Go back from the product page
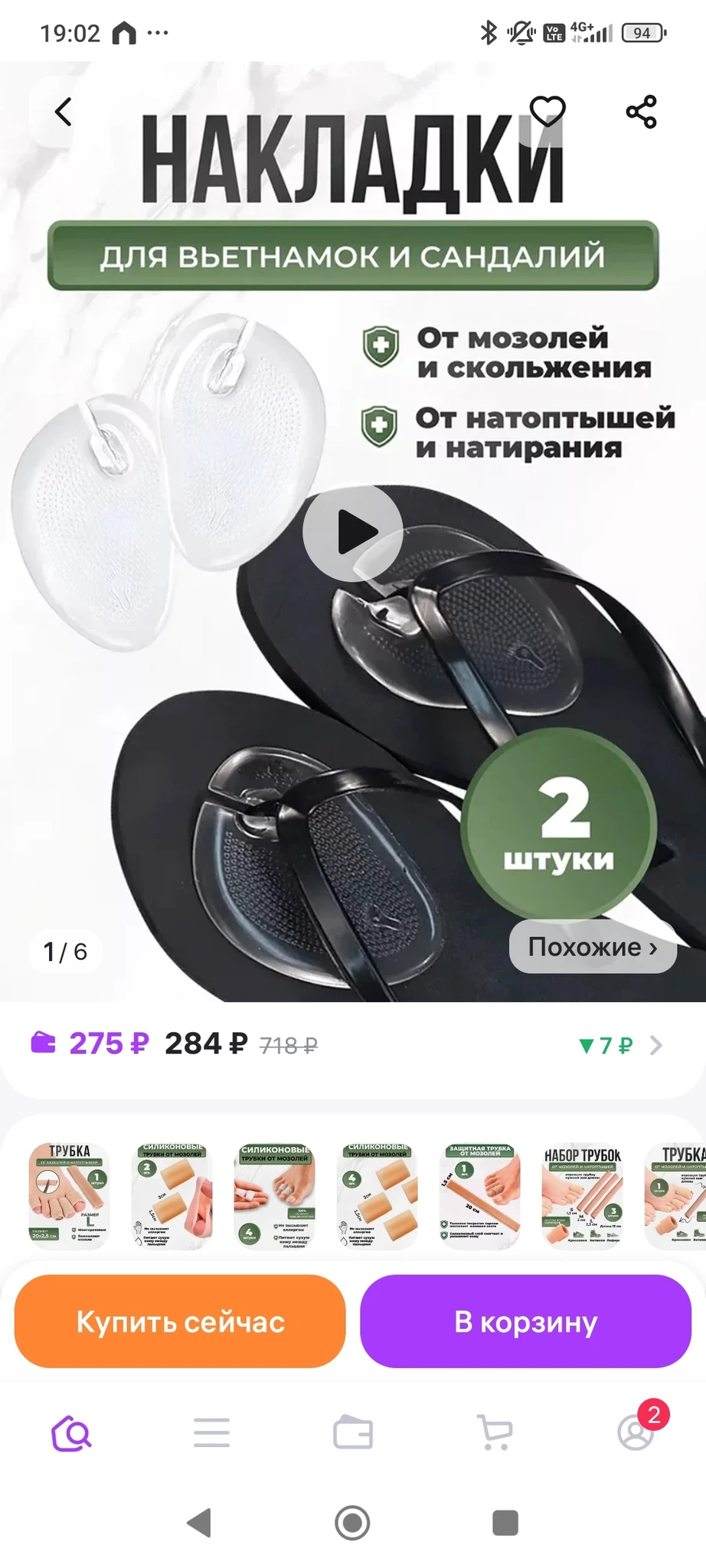 click(x=64, y=113)
